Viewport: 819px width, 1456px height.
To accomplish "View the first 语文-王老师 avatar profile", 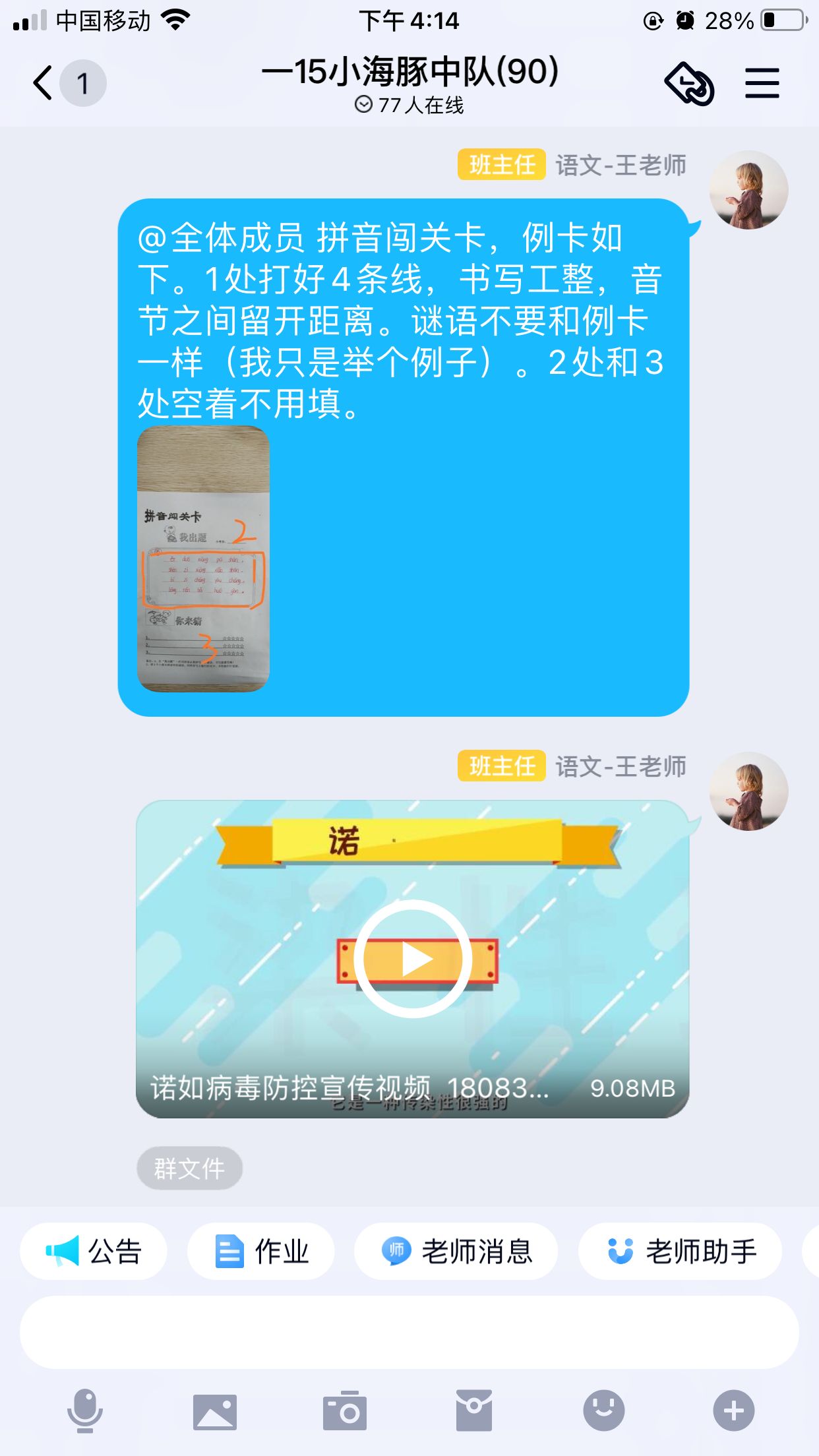I will [x=748, y=190].
